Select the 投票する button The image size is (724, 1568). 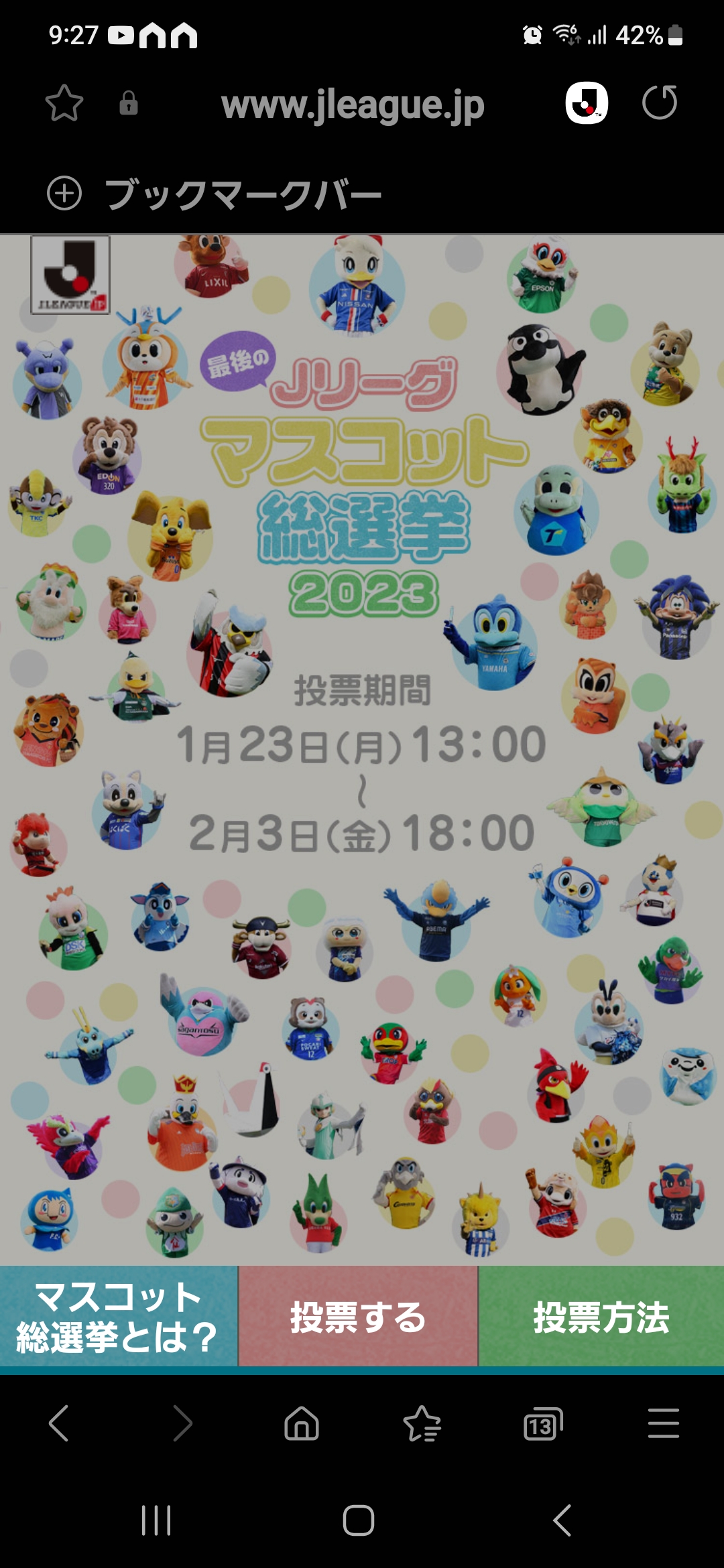(x=358, y=1316)
